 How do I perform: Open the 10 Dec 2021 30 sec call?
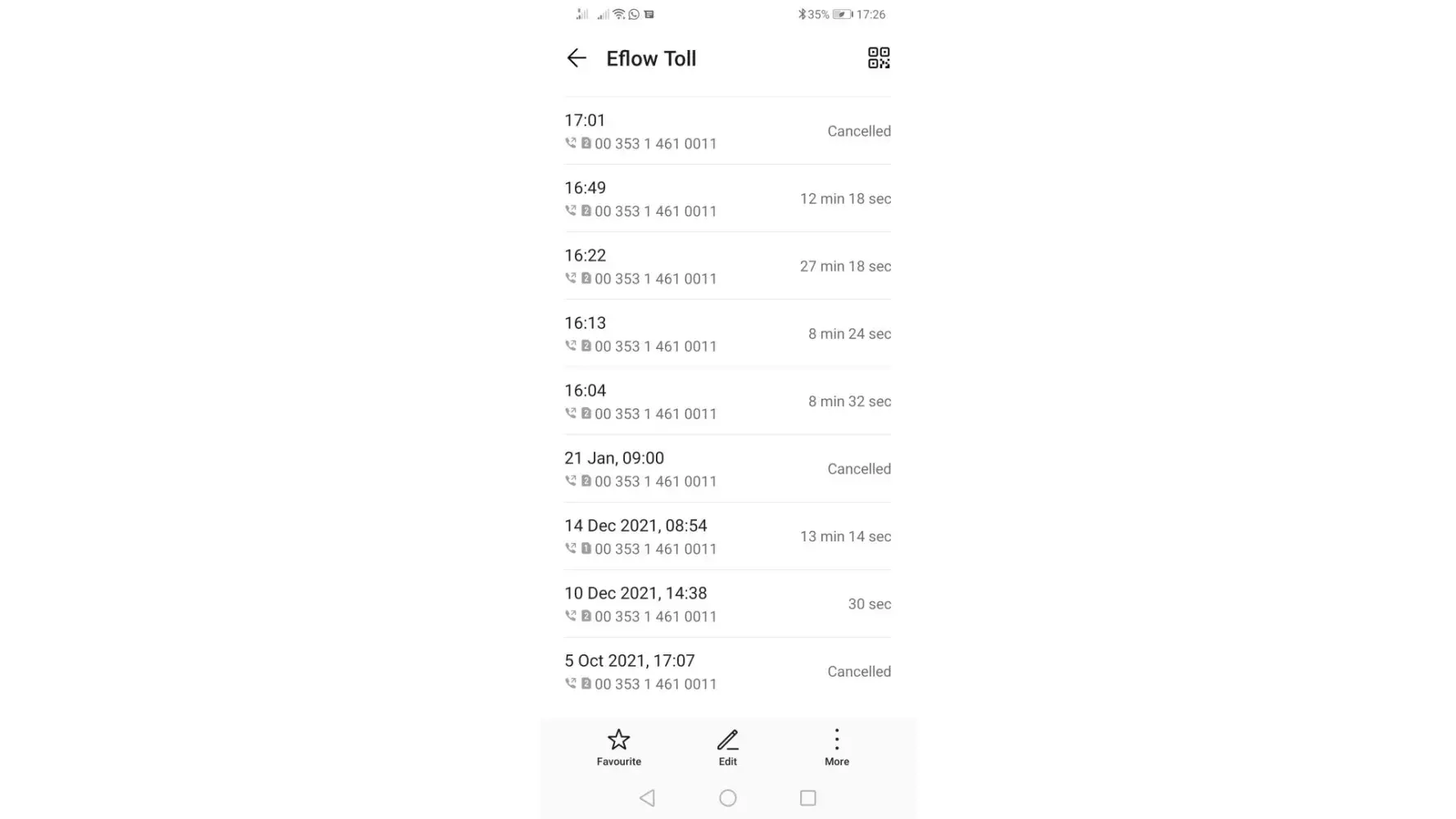[x=727, y=604]
